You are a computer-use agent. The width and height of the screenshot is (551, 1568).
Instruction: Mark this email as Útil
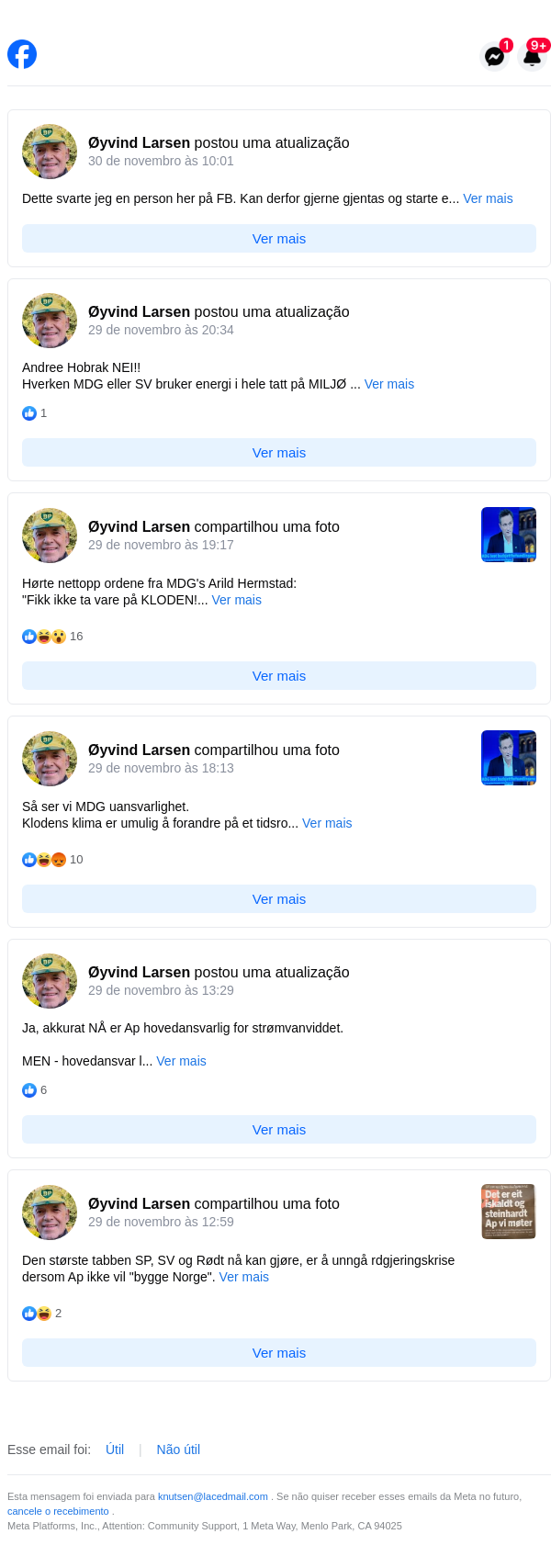[x=115, y=1450]
